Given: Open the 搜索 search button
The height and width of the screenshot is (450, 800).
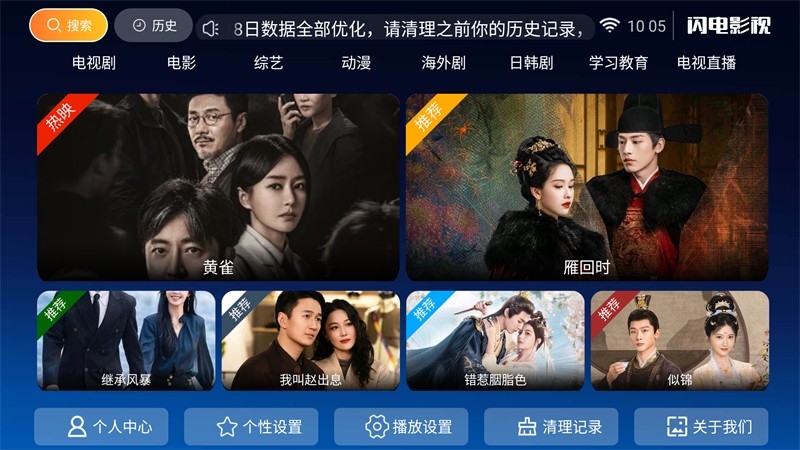Looking at the screenshot, I should tap(68, 26).
